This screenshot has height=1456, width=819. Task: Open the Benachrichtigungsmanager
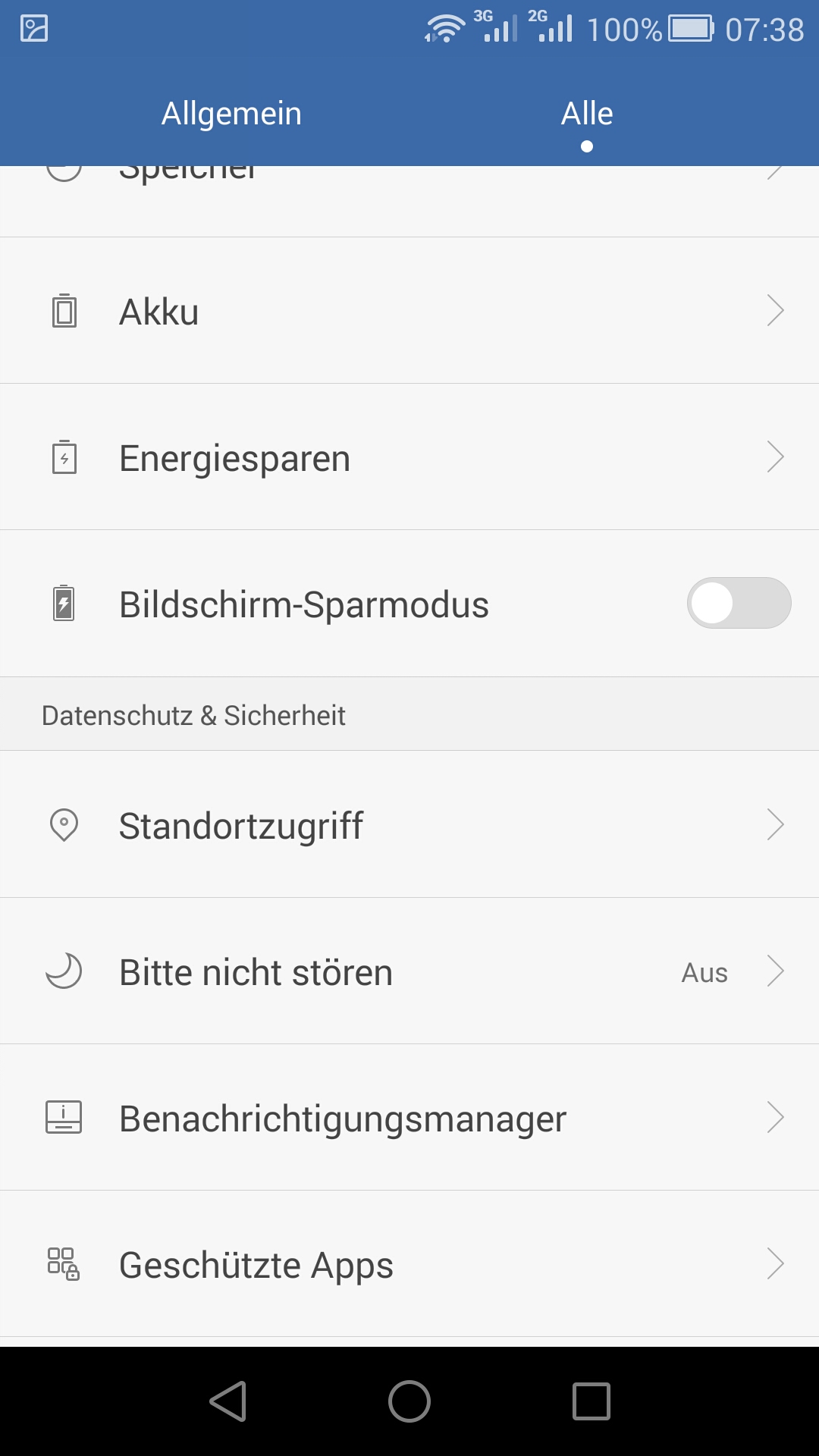click(x=409, y=1118)
